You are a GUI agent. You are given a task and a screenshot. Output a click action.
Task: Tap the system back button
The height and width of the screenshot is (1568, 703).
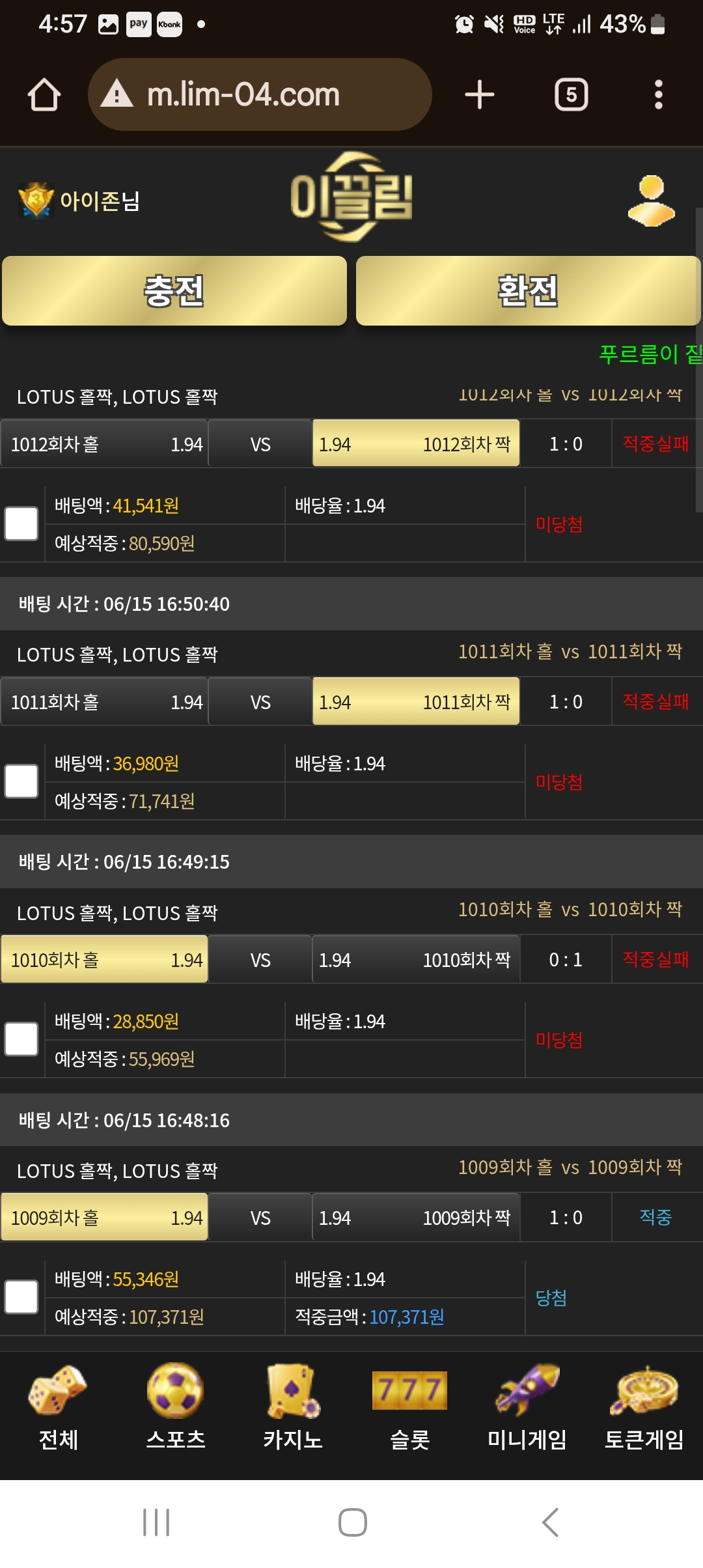(550, 1522)
